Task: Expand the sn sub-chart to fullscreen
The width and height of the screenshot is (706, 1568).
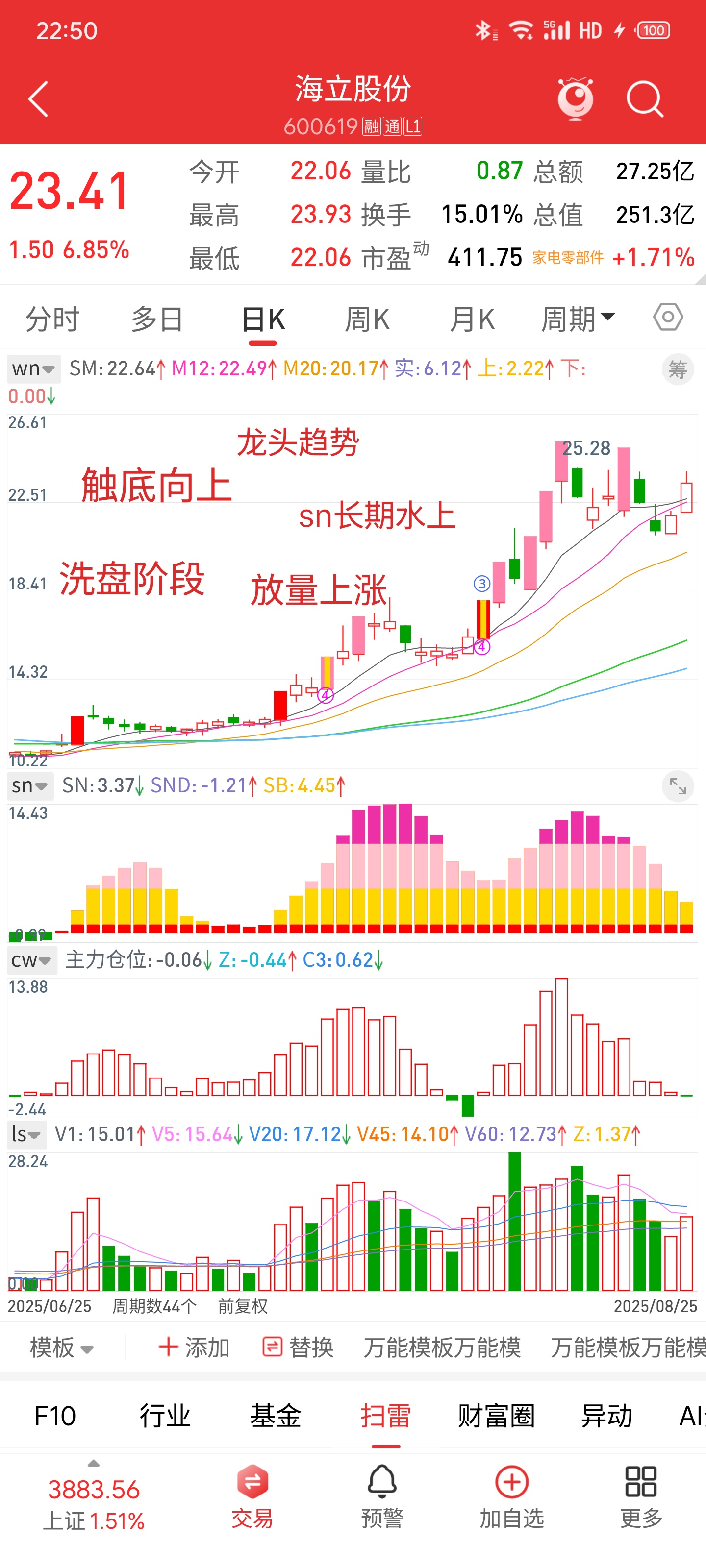Action: click(x=678, y=786)
